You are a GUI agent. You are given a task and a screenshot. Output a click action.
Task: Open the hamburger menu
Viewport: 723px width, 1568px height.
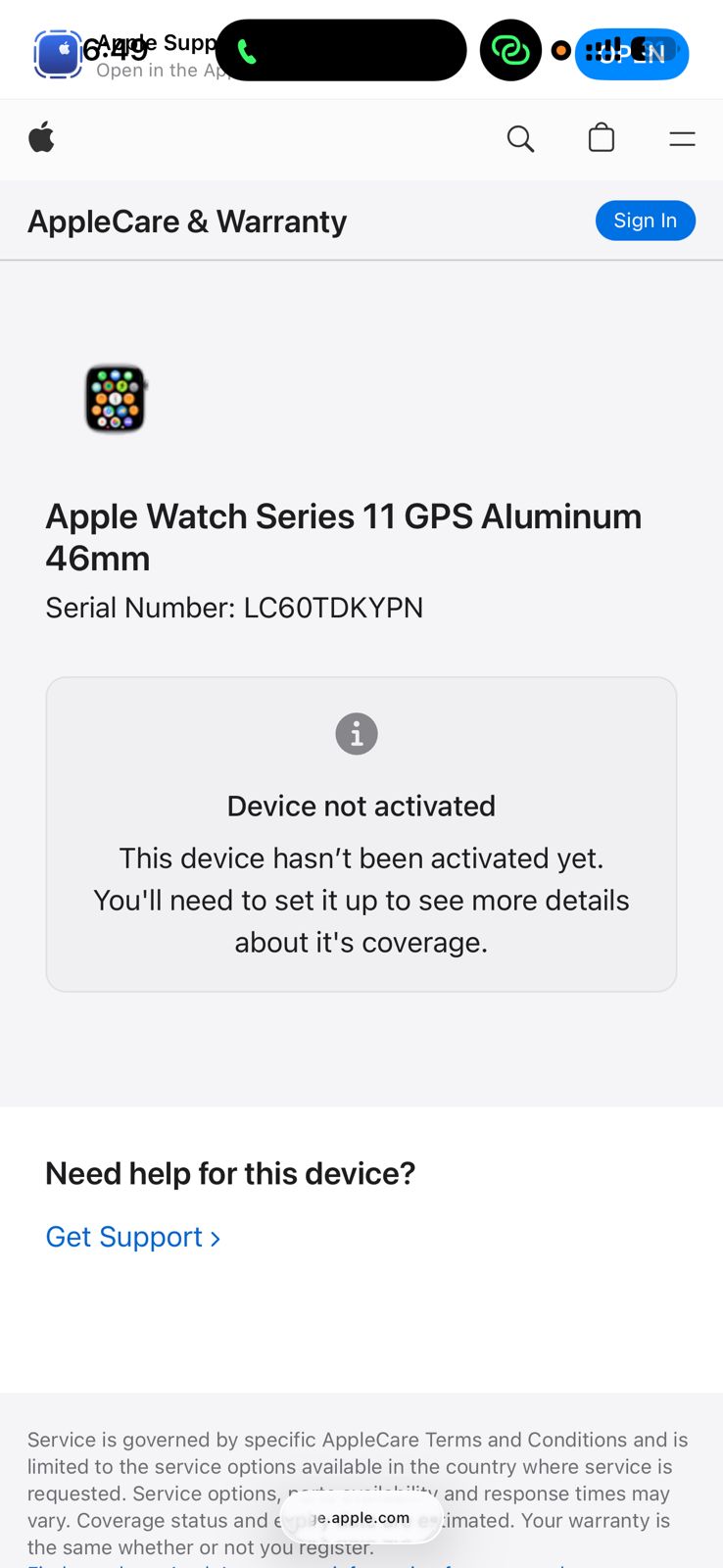click(x=682, y=139)
